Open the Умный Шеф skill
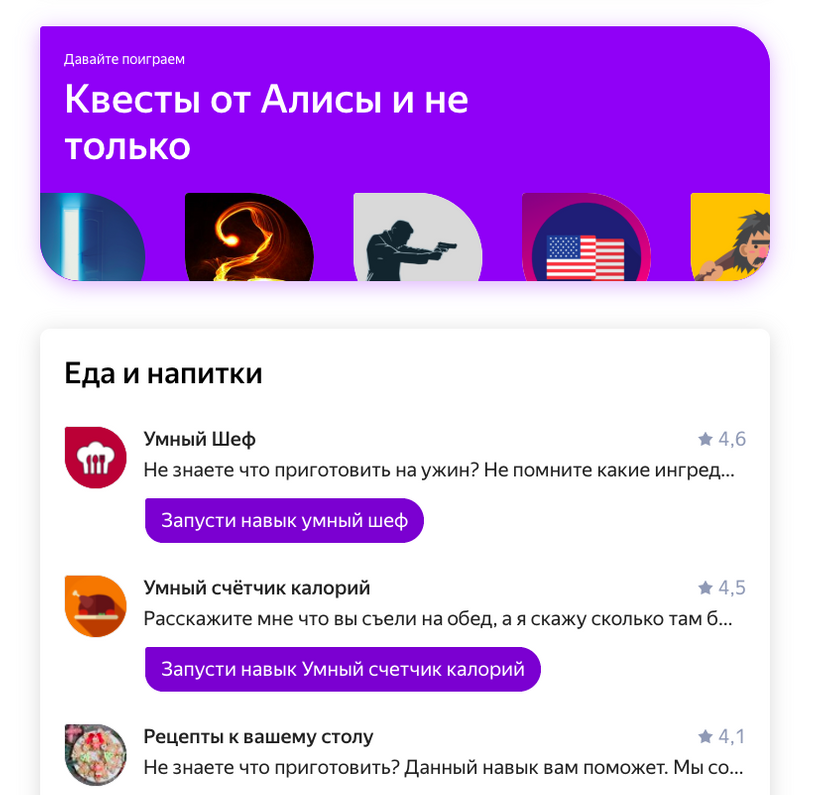Screen dimensions: 824x795 [200, 439]
